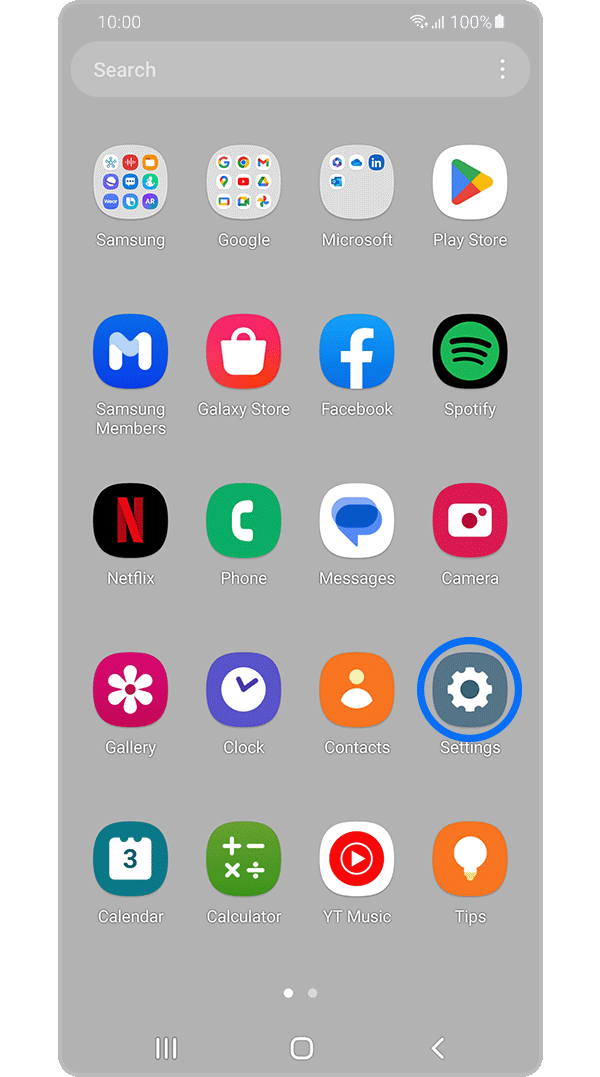Launch Spotify
This screenshot has height=1077, width=600.
pos(470,352)
